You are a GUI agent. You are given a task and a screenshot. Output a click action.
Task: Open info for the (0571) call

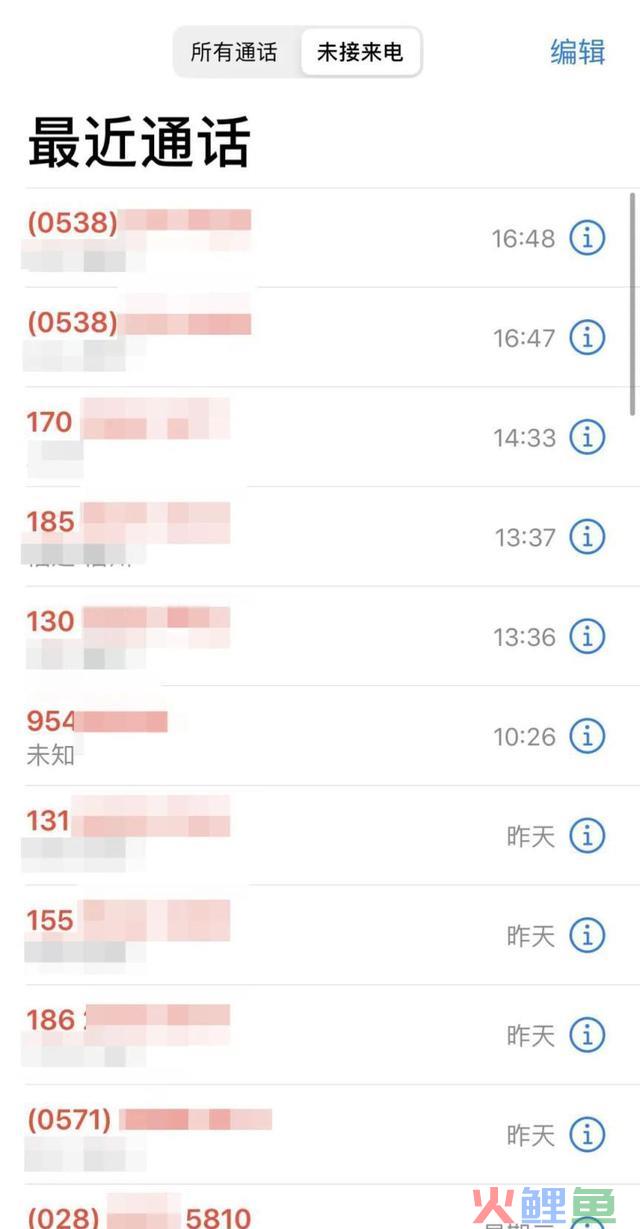pyautogui.click(x=587, y=1134)
